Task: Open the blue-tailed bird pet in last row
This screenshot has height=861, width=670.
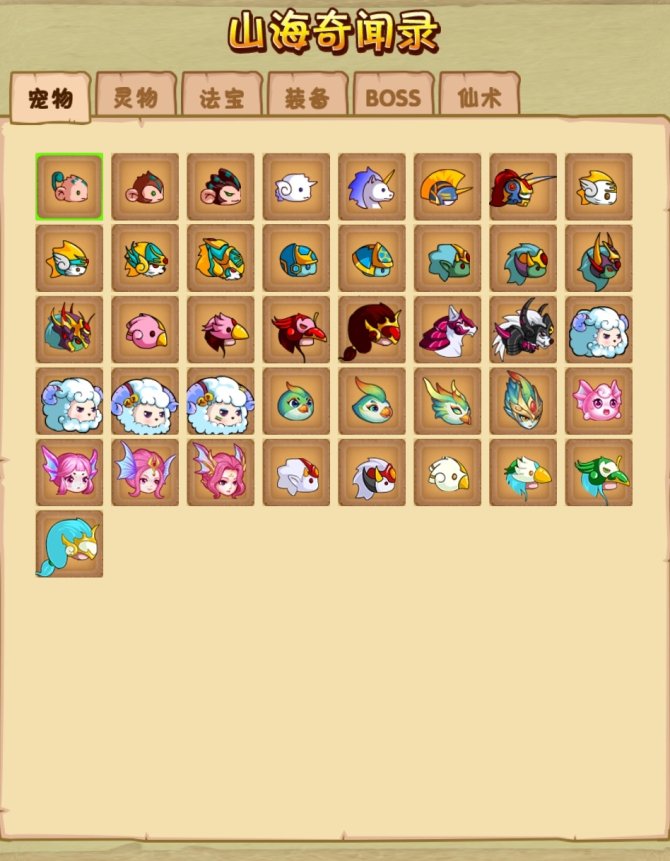Action: tap(69, 544)
